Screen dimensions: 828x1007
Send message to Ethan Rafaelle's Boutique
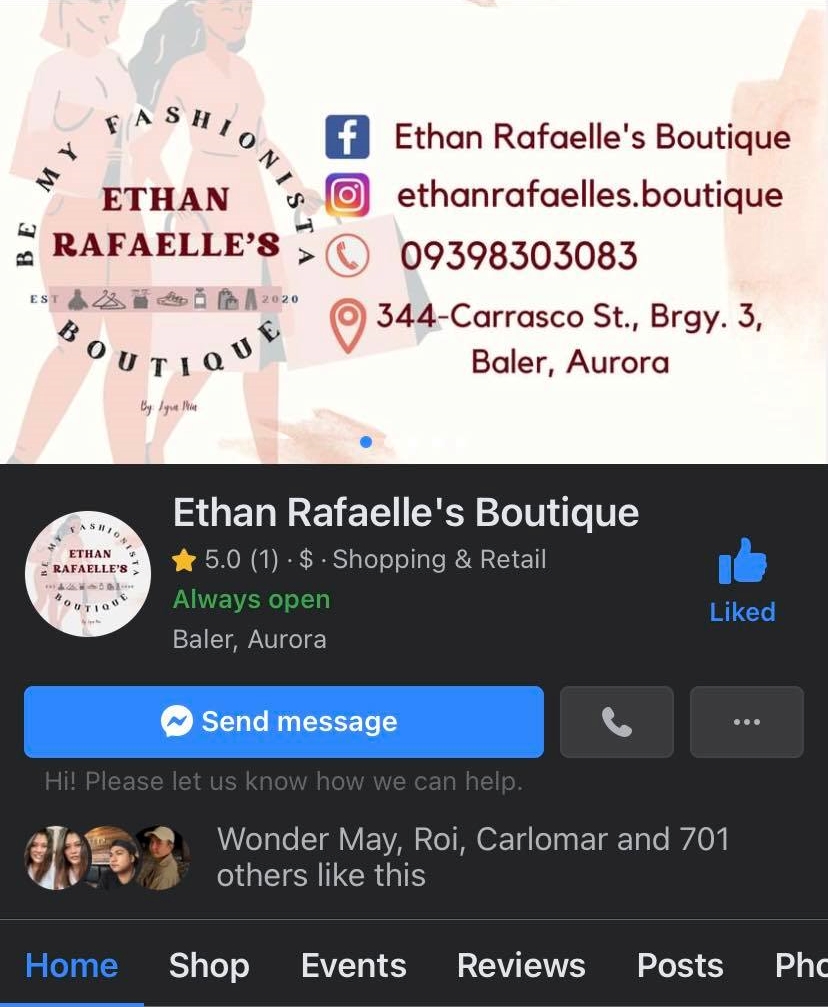[283, 722]
